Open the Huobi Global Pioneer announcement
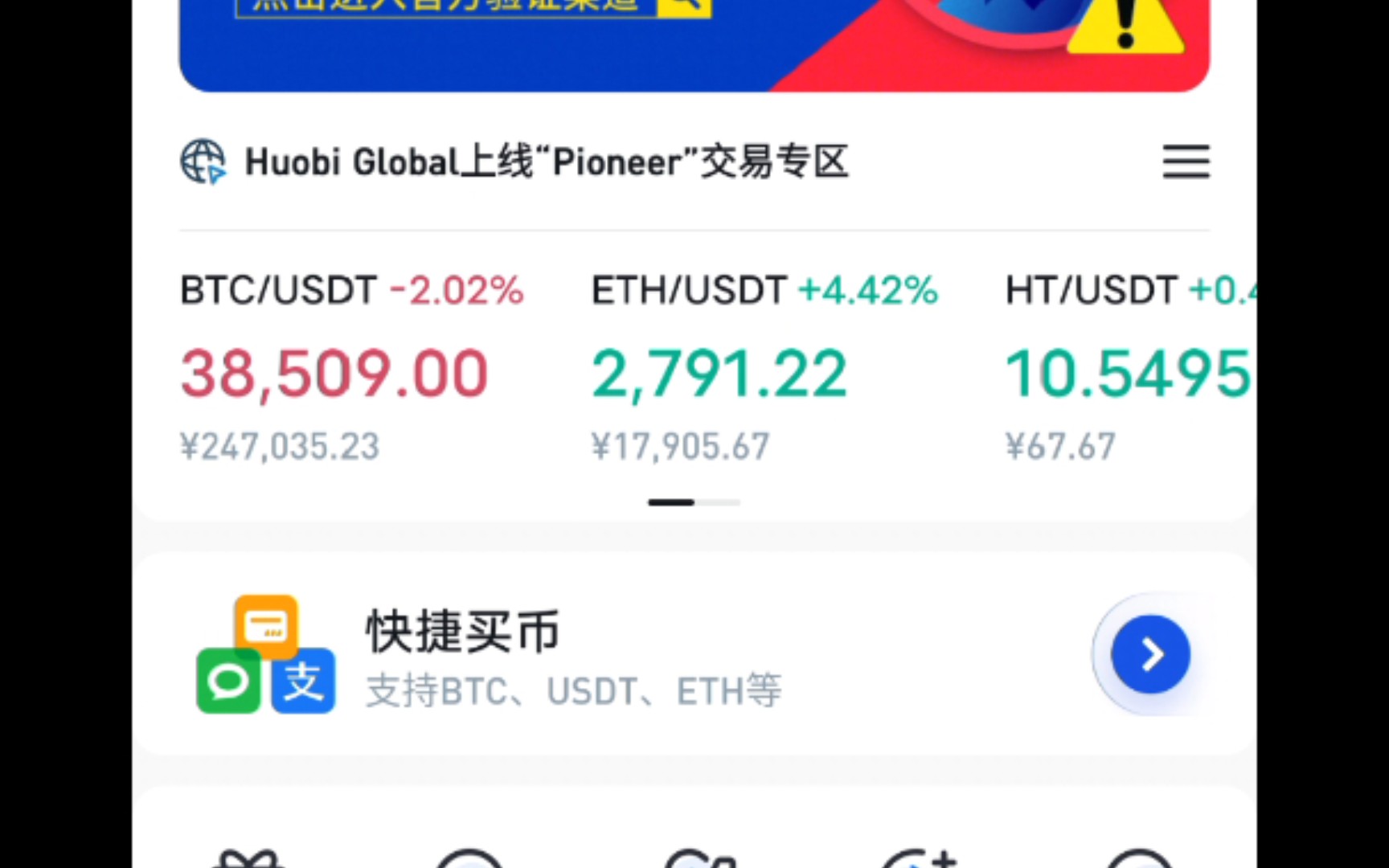 [547, 162]
